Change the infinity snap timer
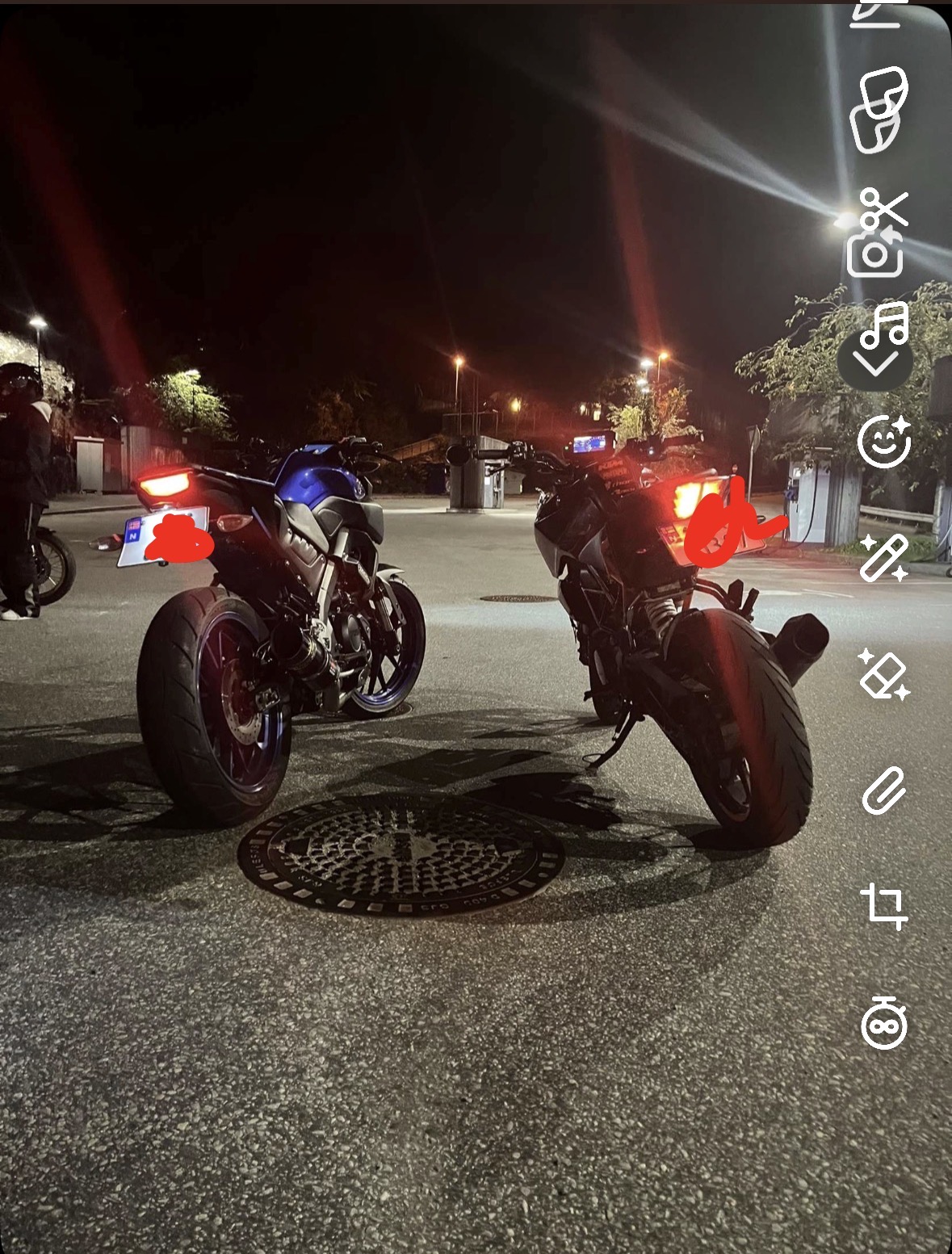Image resolution: width=952 pixels, height=1254 pixels. (x=883, y=1022)
